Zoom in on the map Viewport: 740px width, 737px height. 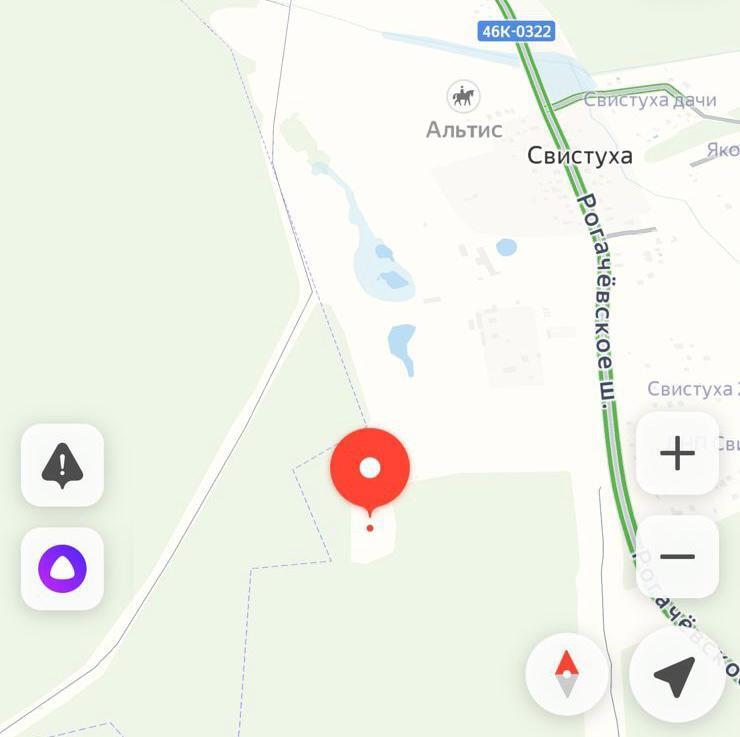click(677, 453)
